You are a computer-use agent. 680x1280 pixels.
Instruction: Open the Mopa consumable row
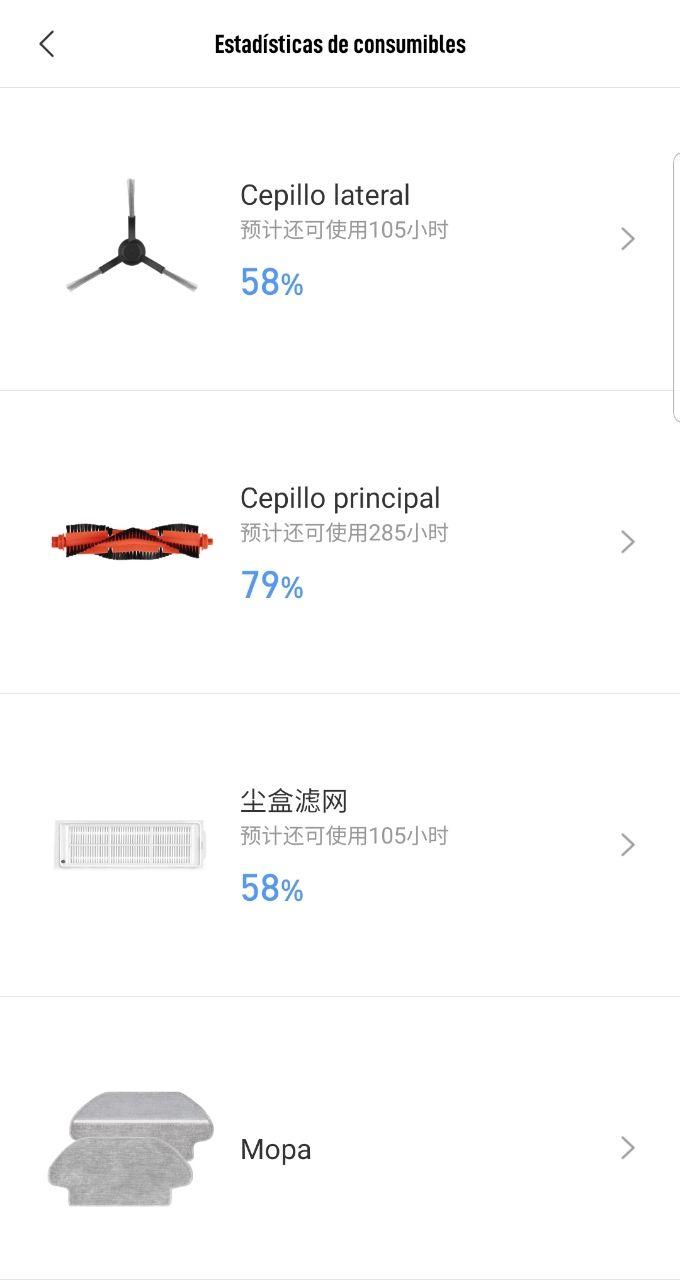[340, 1148]
